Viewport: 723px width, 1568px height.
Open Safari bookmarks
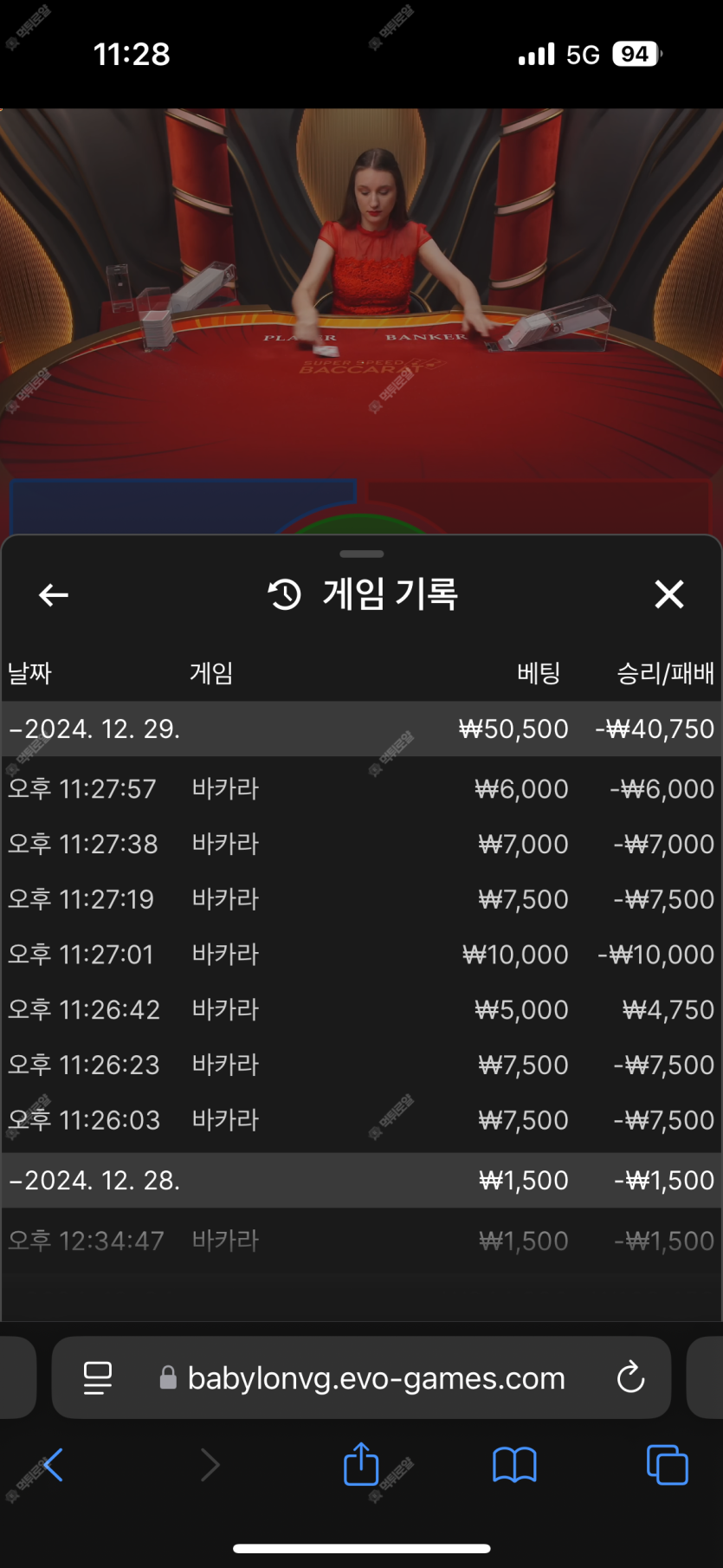tap(514, 1465)
